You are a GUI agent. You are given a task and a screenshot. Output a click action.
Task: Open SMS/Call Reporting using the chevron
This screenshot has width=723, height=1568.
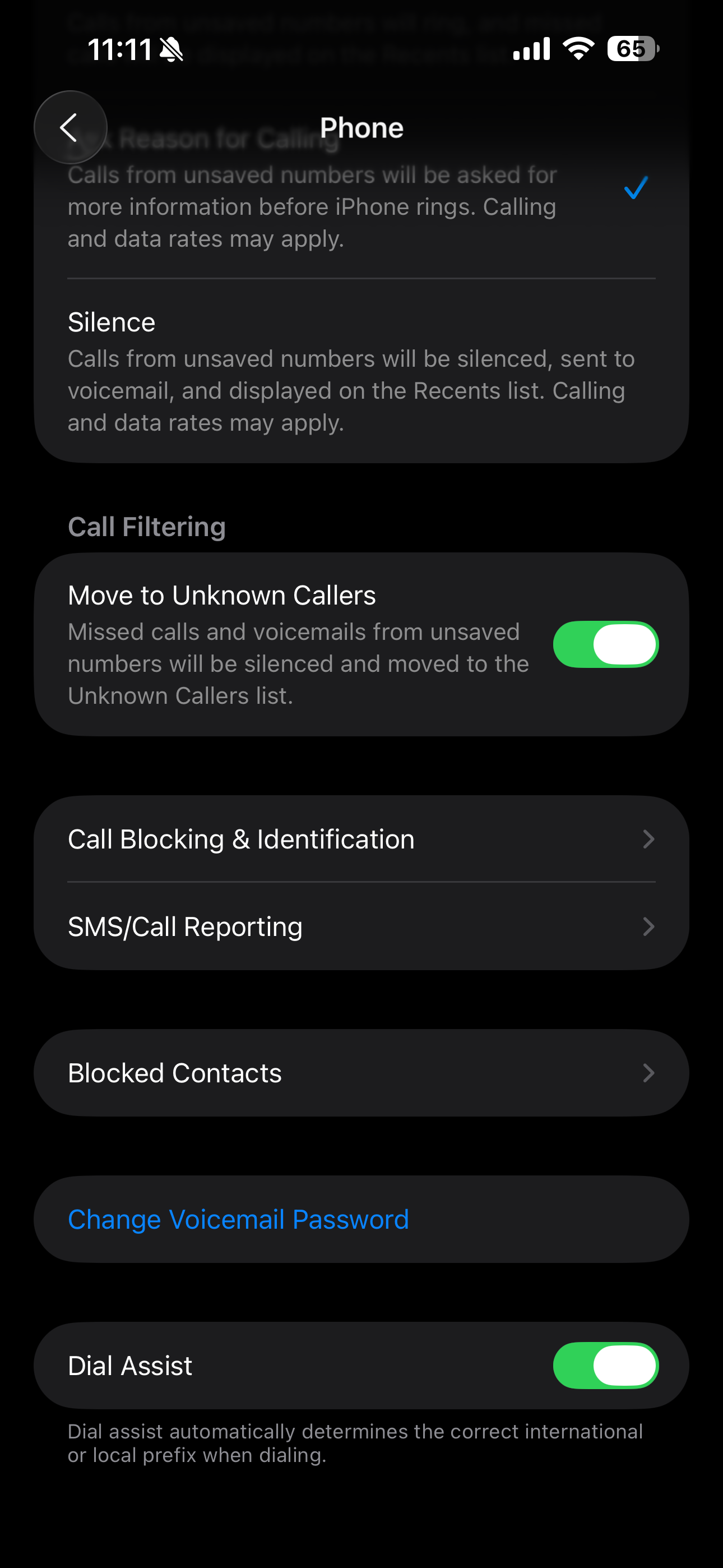click(650, 926)
